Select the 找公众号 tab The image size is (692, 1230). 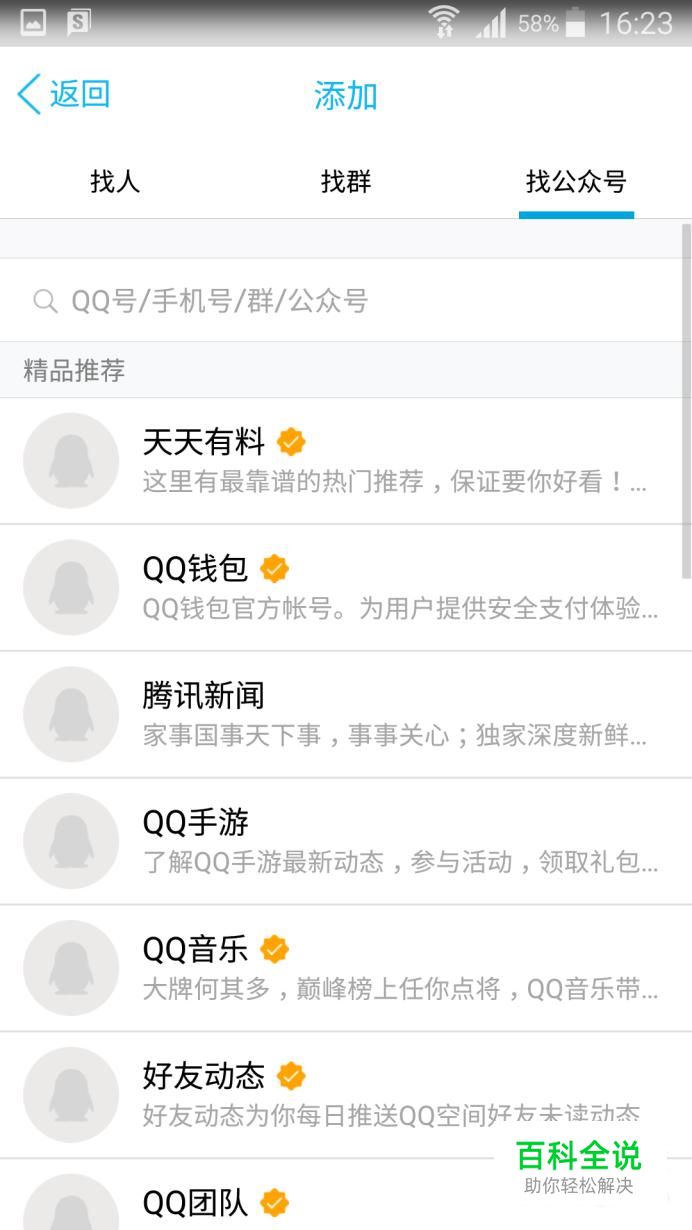(576, 182)
